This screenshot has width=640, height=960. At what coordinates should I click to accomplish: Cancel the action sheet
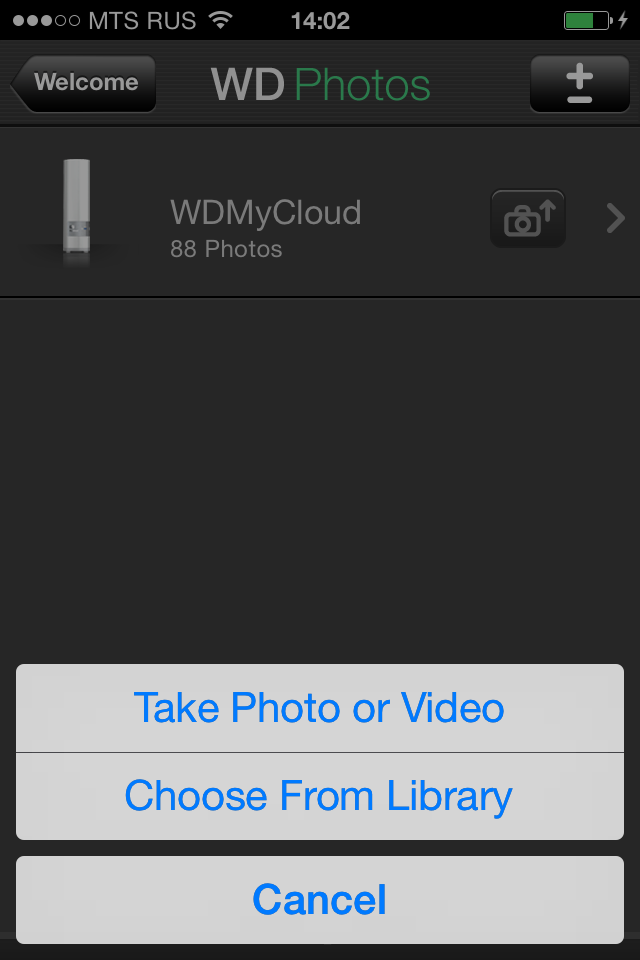[319, 899]
